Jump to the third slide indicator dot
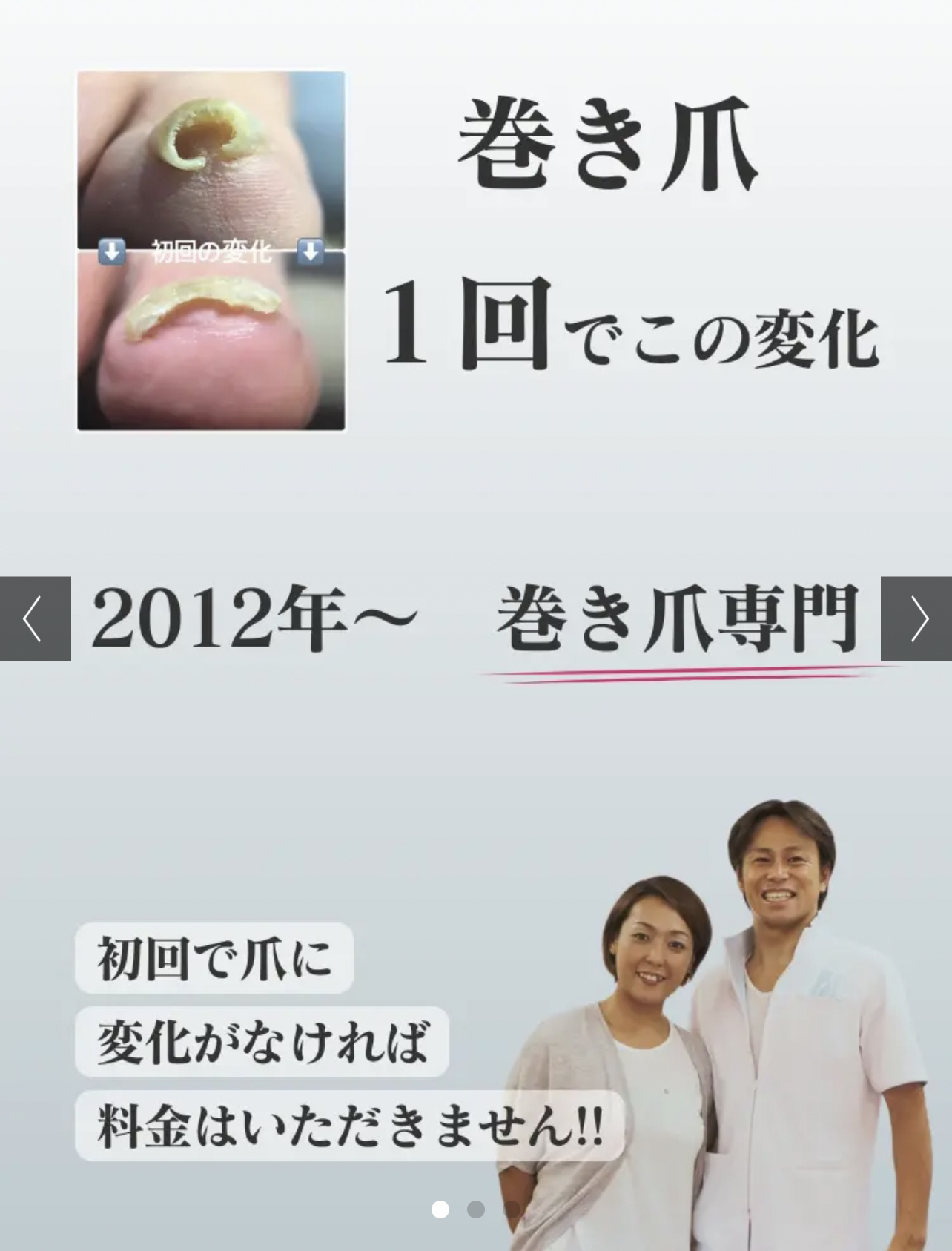This screenshot has height=1251, width=952. pos(512,1209)
